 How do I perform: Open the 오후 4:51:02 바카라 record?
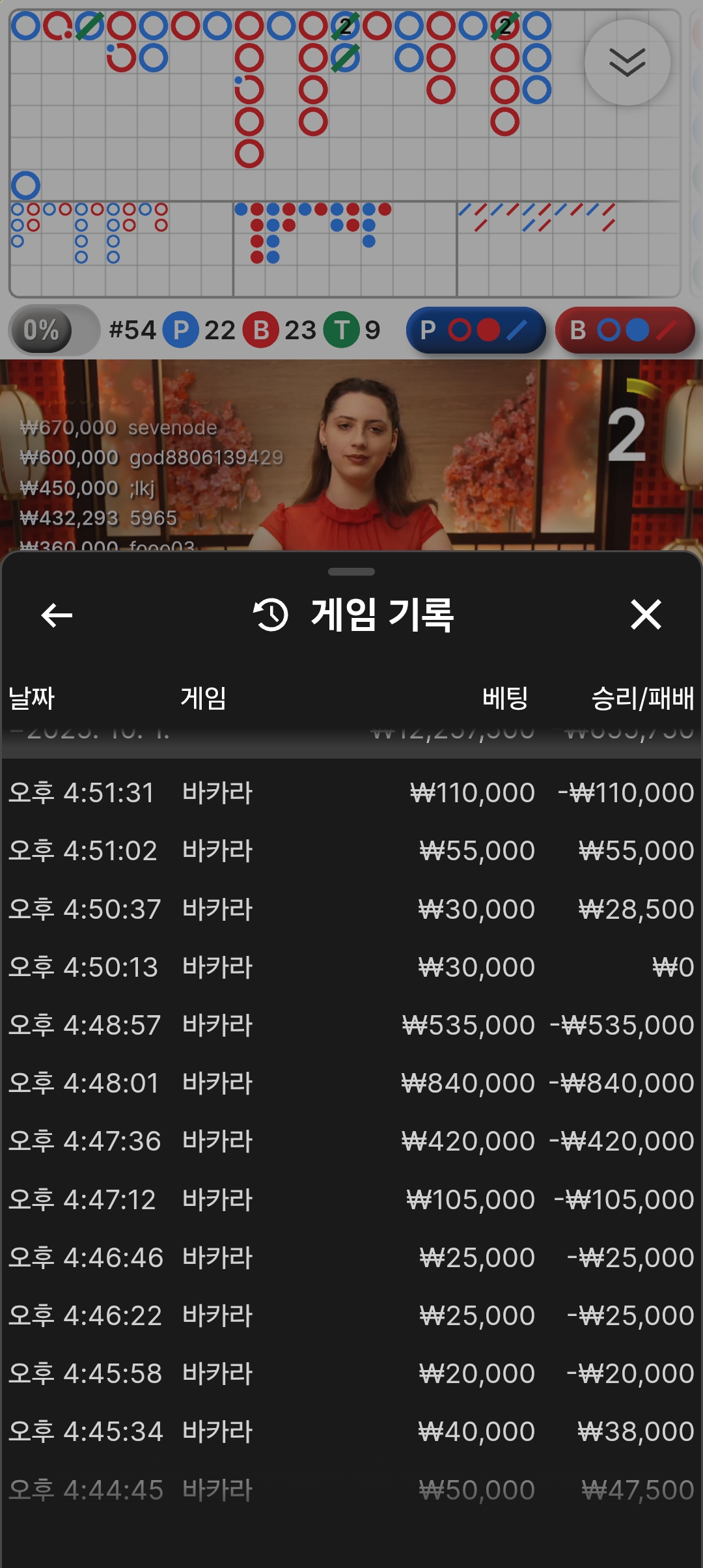(351, 850)
